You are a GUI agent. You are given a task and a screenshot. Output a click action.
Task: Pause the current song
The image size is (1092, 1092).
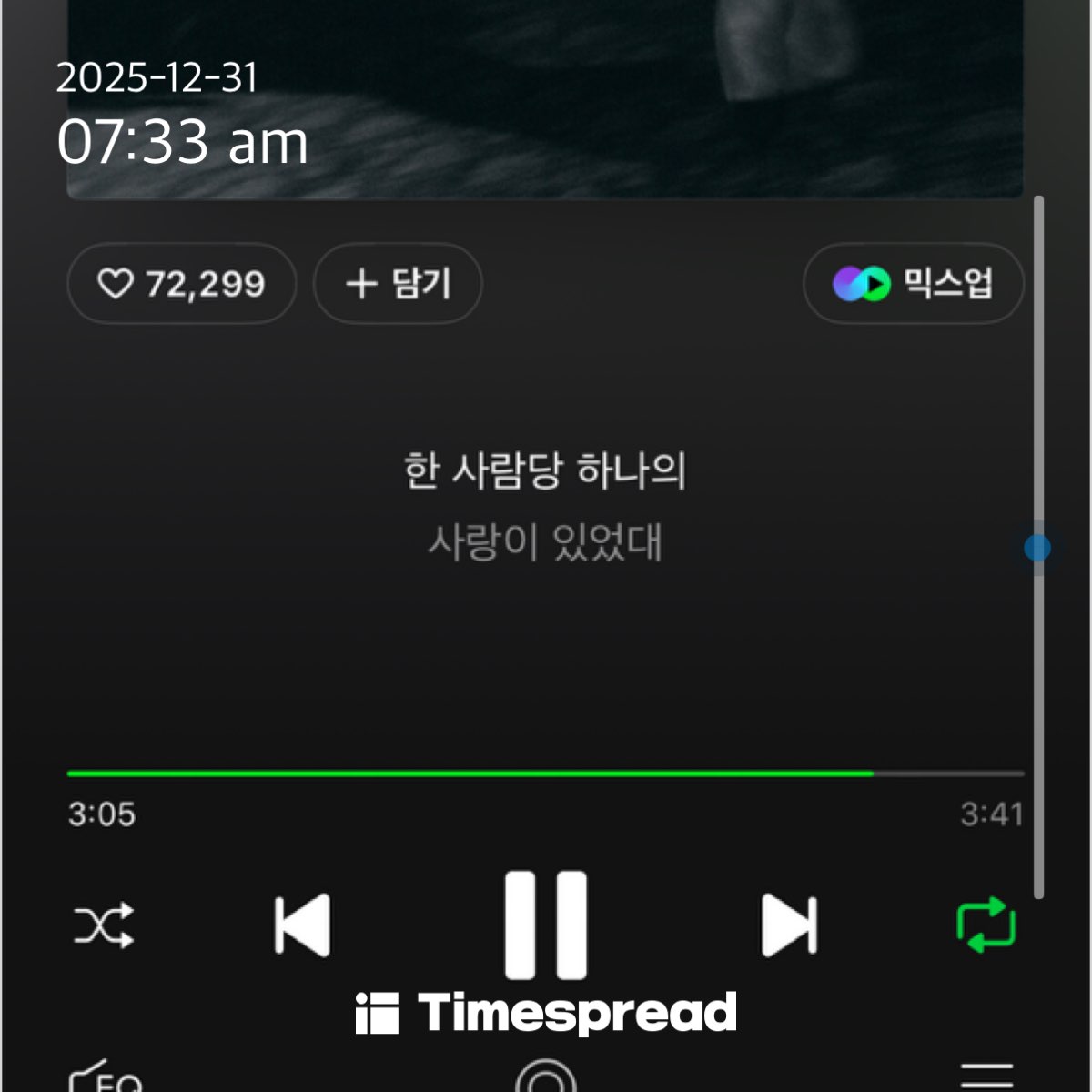click(x=546, y=925)
